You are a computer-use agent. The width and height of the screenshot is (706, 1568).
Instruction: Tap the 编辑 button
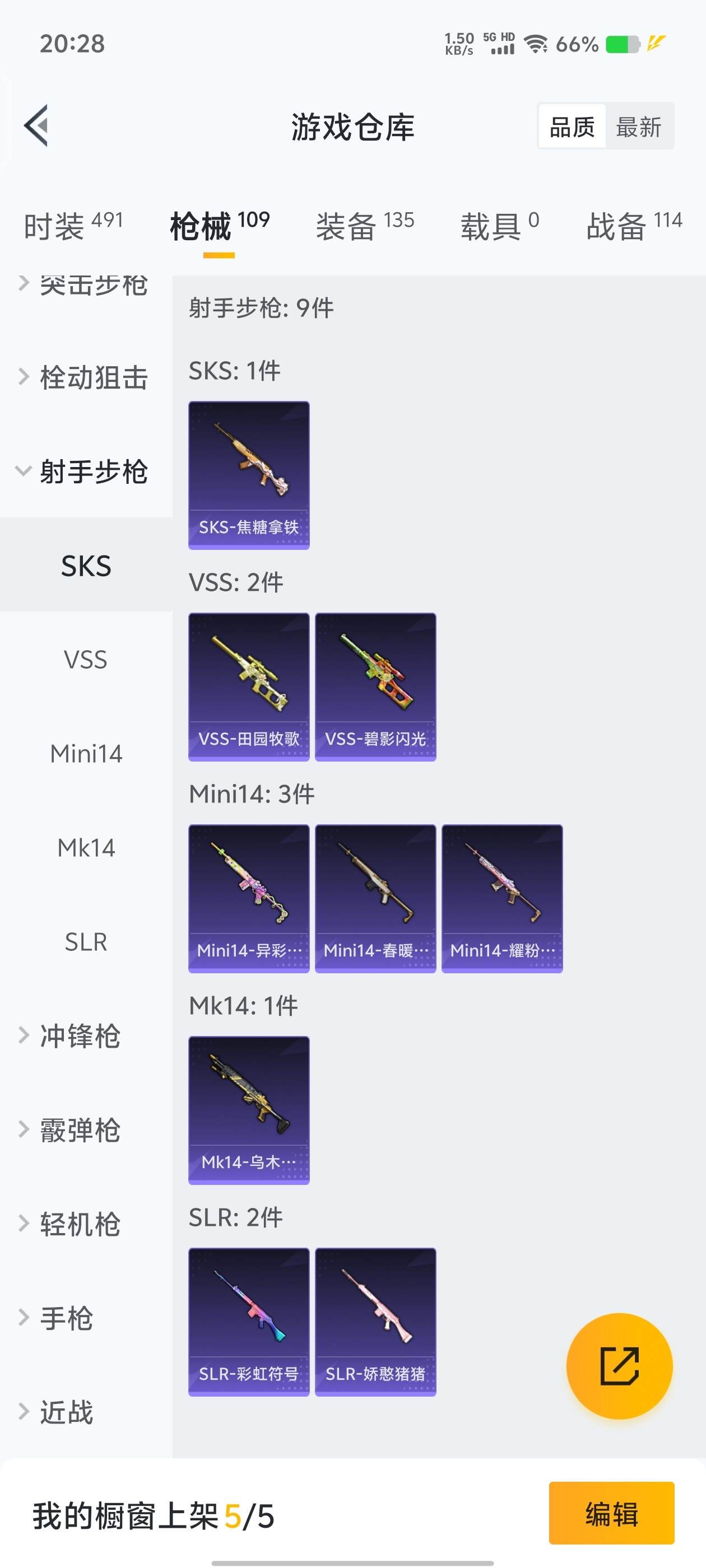[x=611, y=1513]
